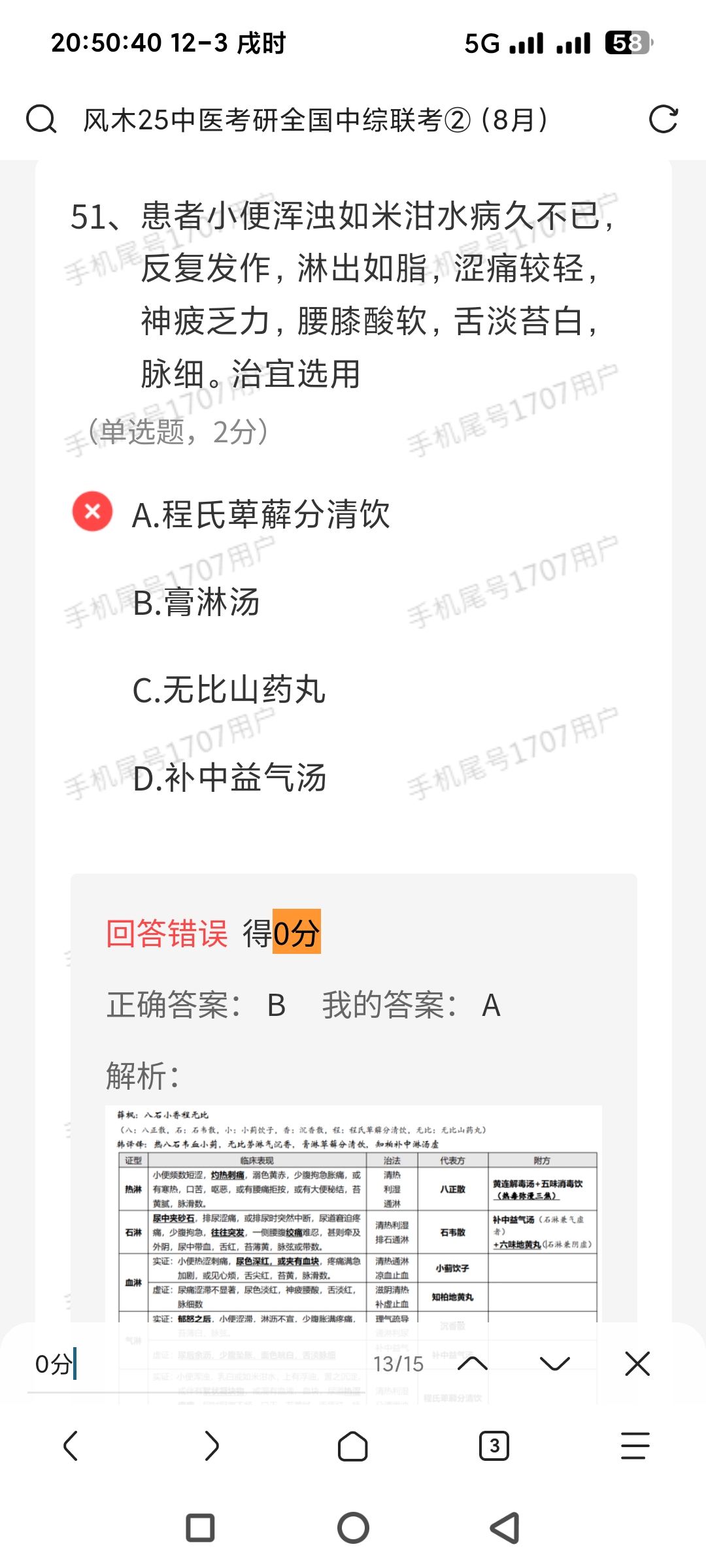The width and height of the screenshot is (706, 1568).
Task: Go forward to the next web page
Action: [x=212, y=1445]
